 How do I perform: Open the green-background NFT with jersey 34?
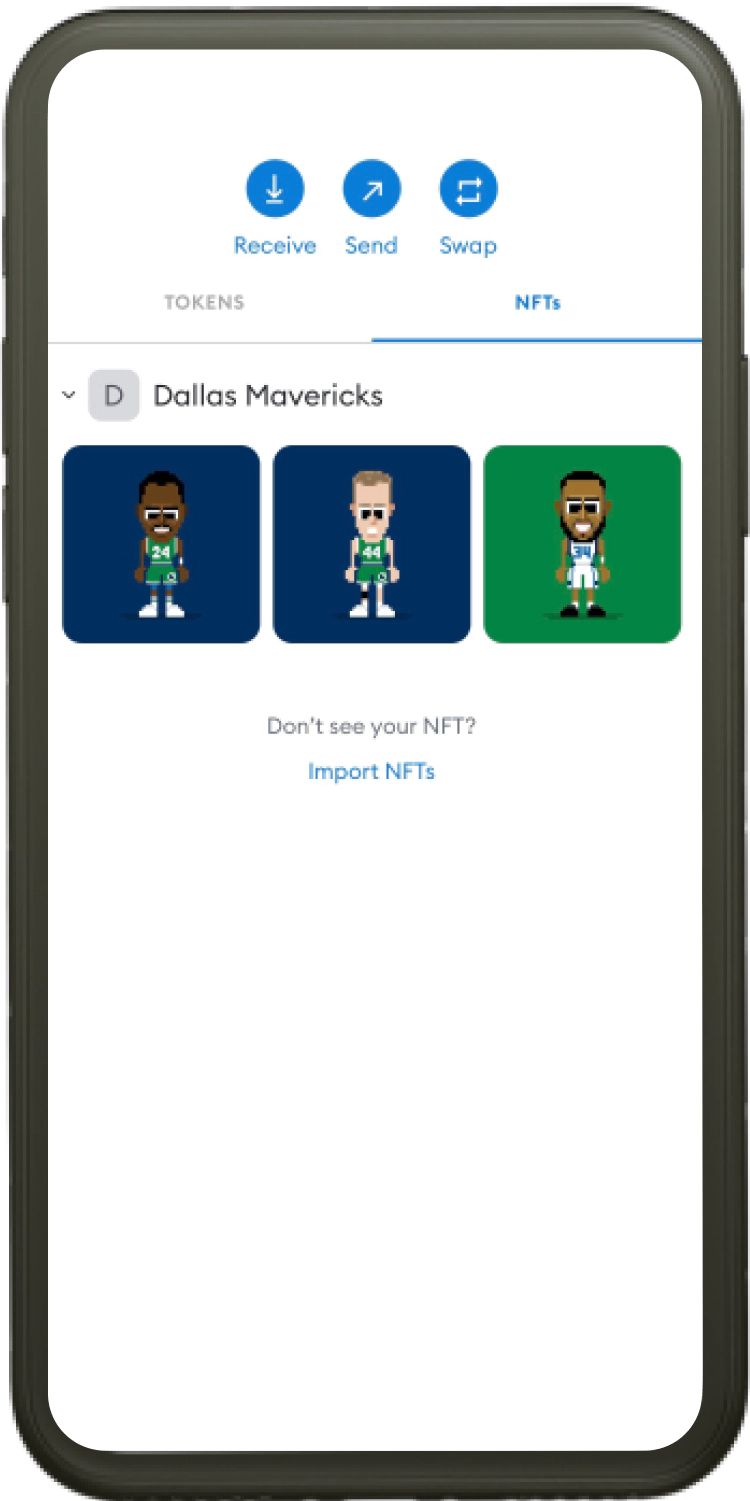coord(582,544)
